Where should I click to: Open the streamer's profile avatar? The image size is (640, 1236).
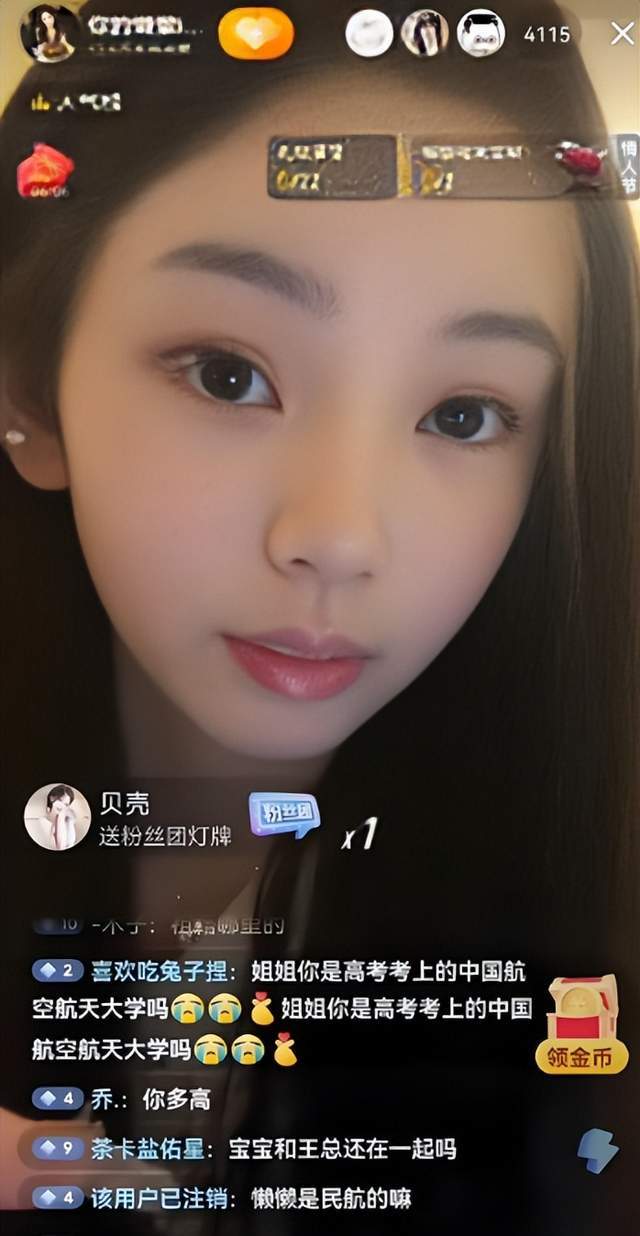pyautogui.click(x=49, y=33)
